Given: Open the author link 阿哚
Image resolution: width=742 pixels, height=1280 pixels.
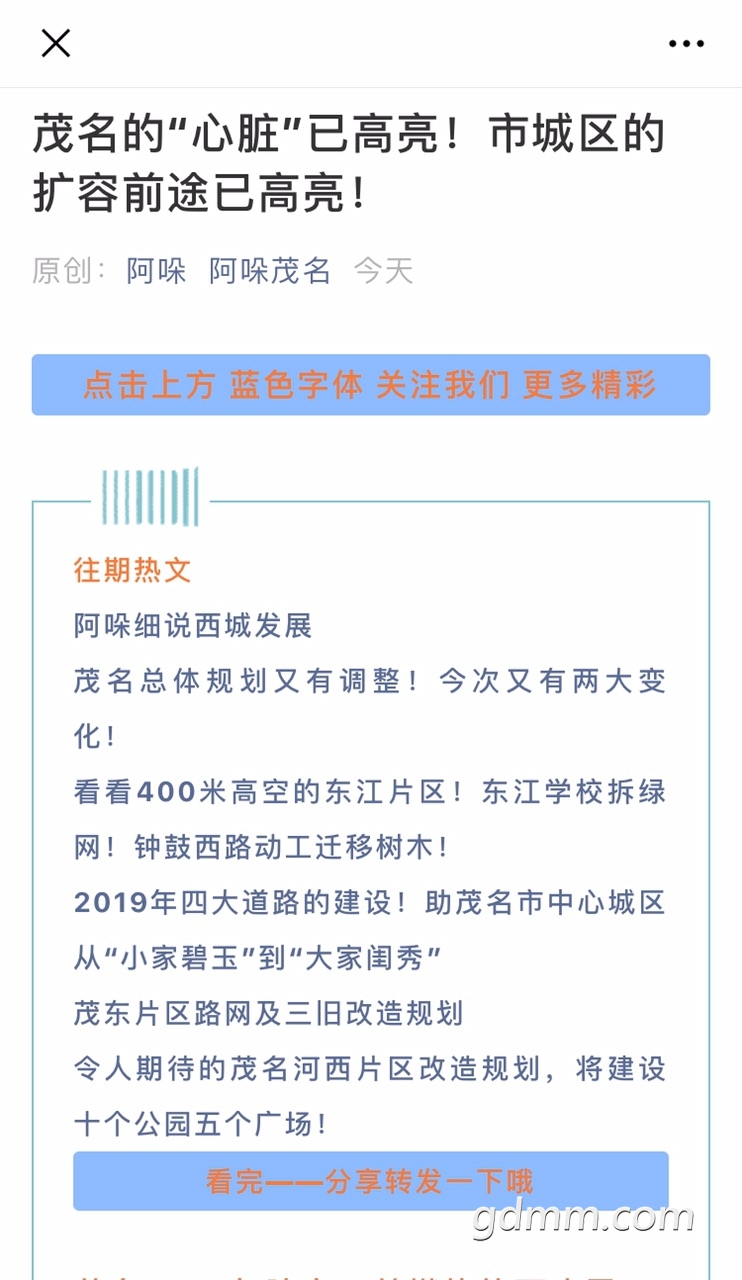Looking at the screenshot, I should [x=156, y=271].
